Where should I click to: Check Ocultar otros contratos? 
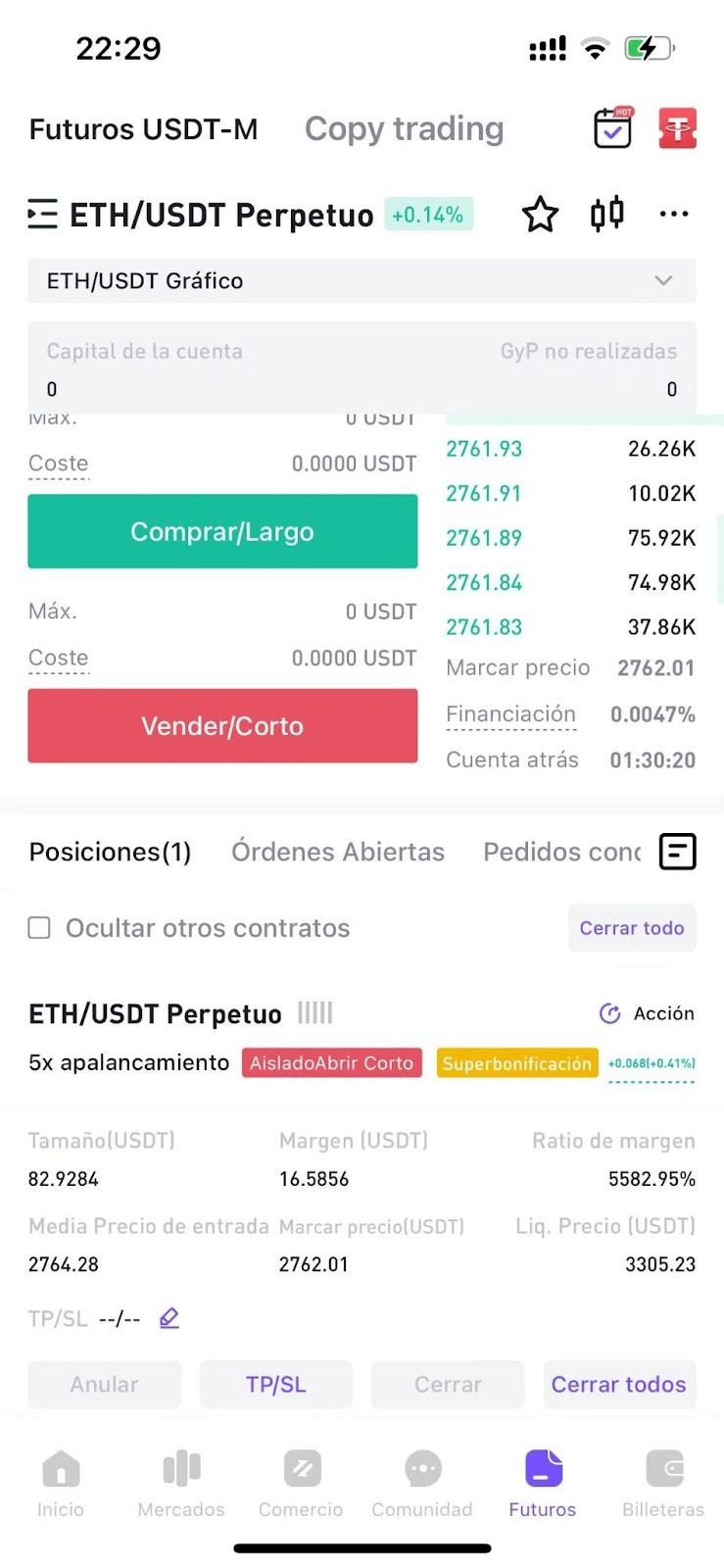(x=39, y=927)
